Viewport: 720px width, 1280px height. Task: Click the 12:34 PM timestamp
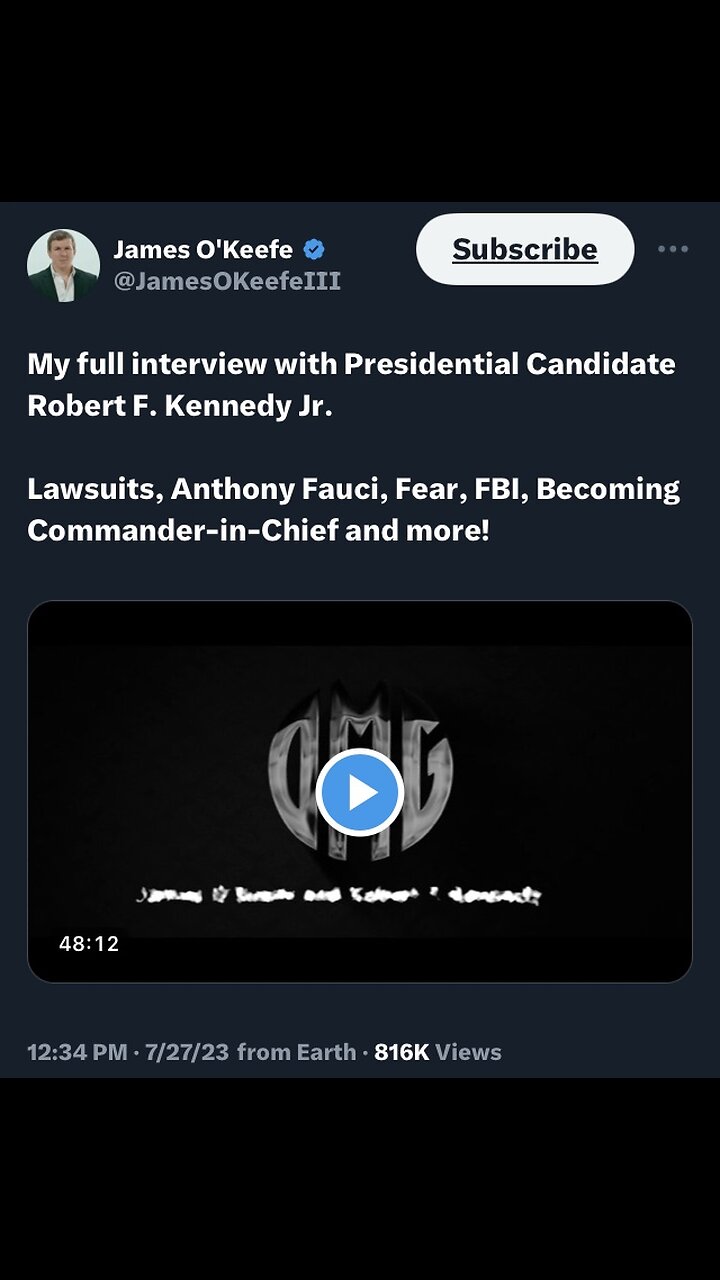[74, 1052]
